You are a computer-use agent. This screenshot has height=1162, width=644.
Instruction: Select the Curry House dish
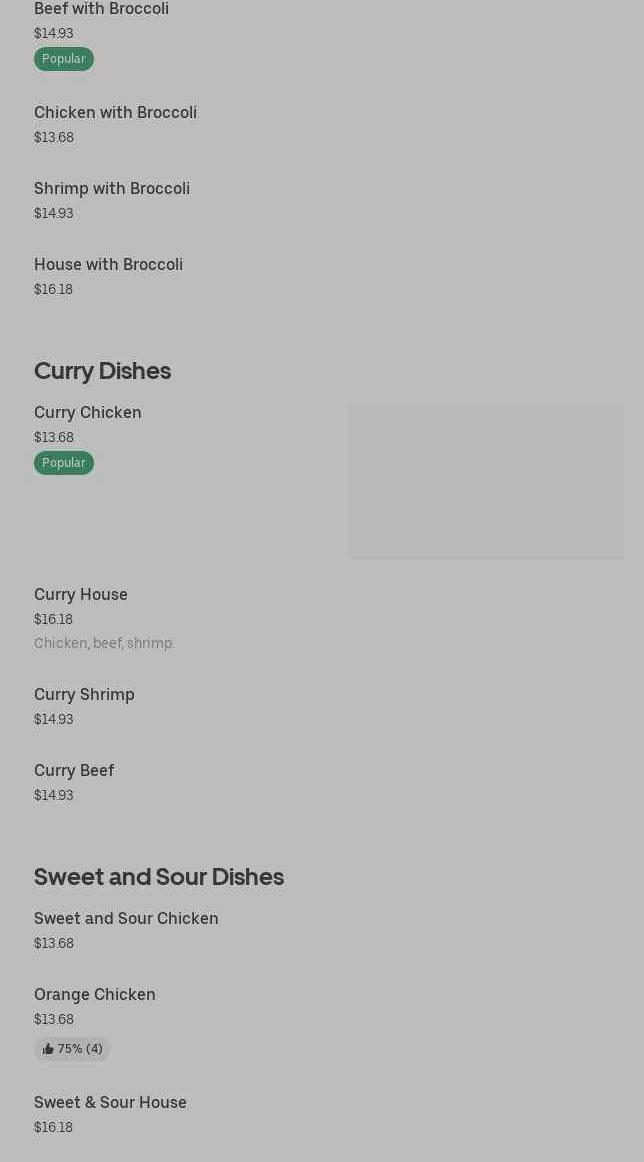[81, 595]
